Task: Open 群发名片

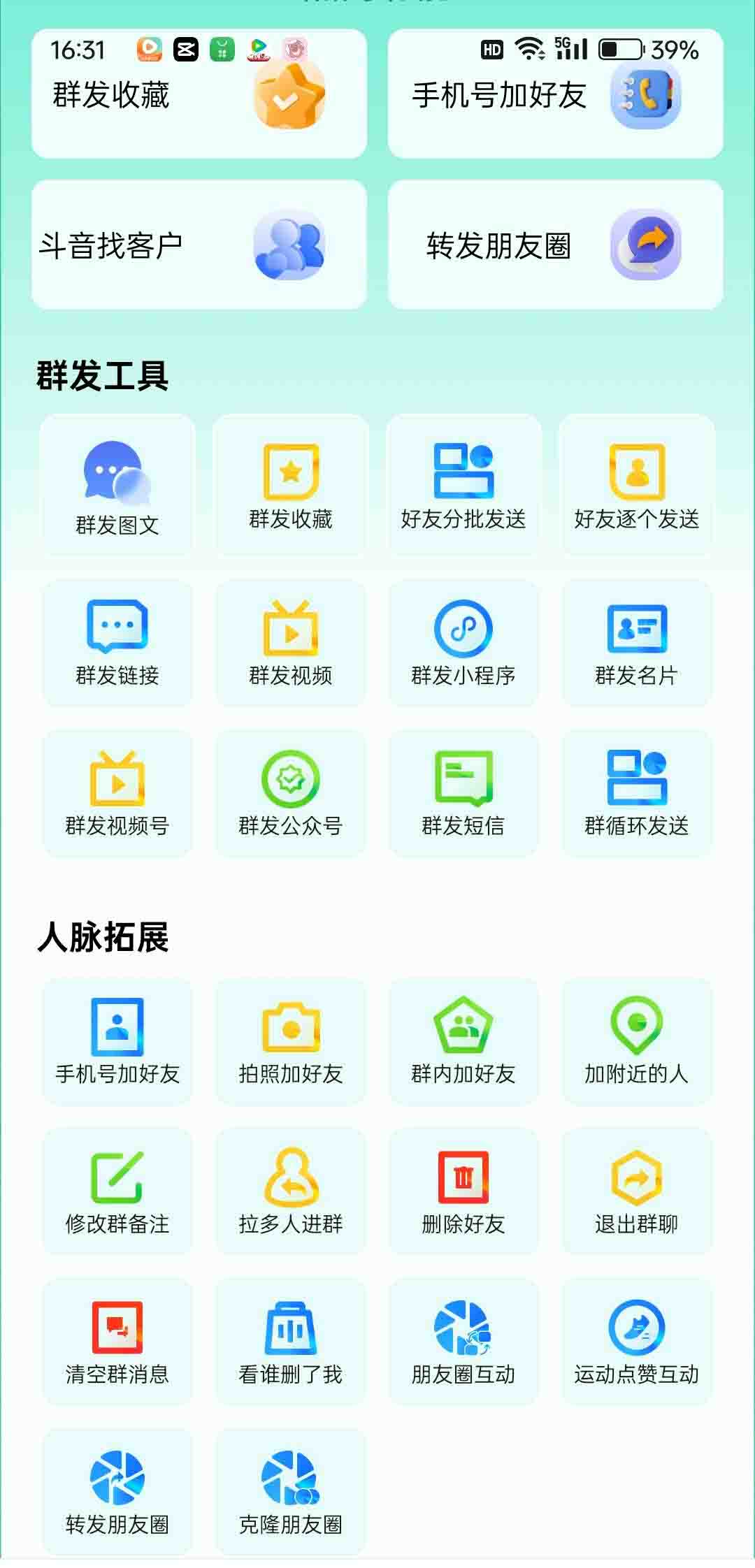Action: [x=636, y=644]
